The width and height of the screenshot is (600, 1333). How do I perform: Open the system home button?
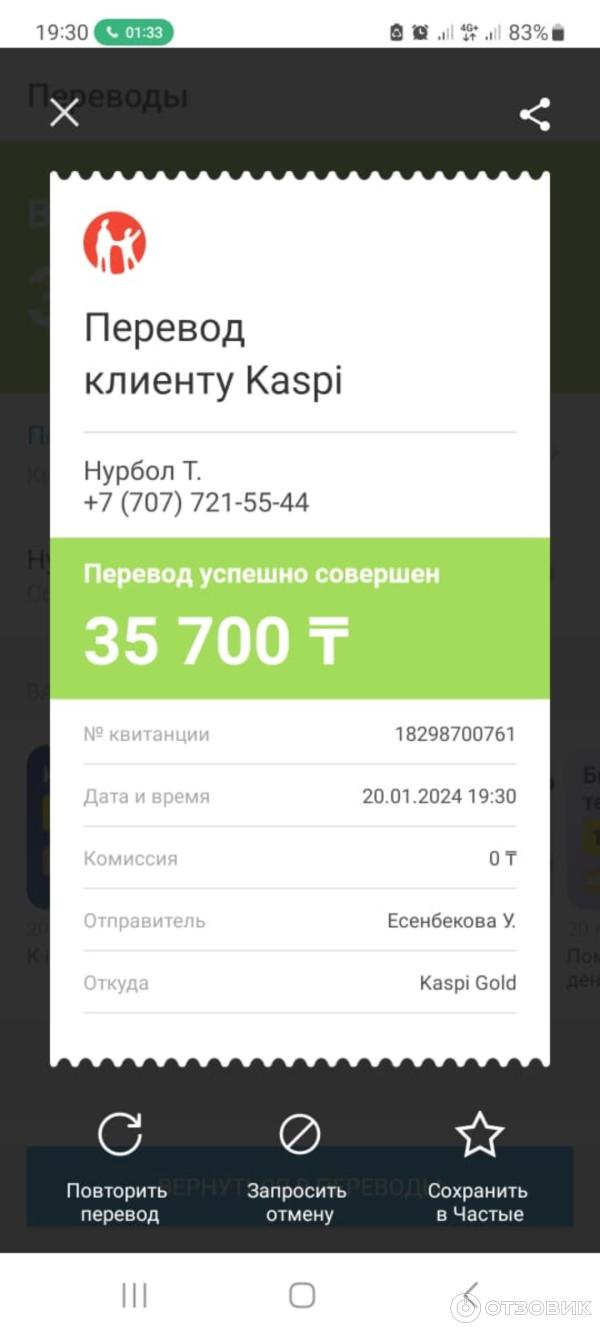tap(302, 1295)
